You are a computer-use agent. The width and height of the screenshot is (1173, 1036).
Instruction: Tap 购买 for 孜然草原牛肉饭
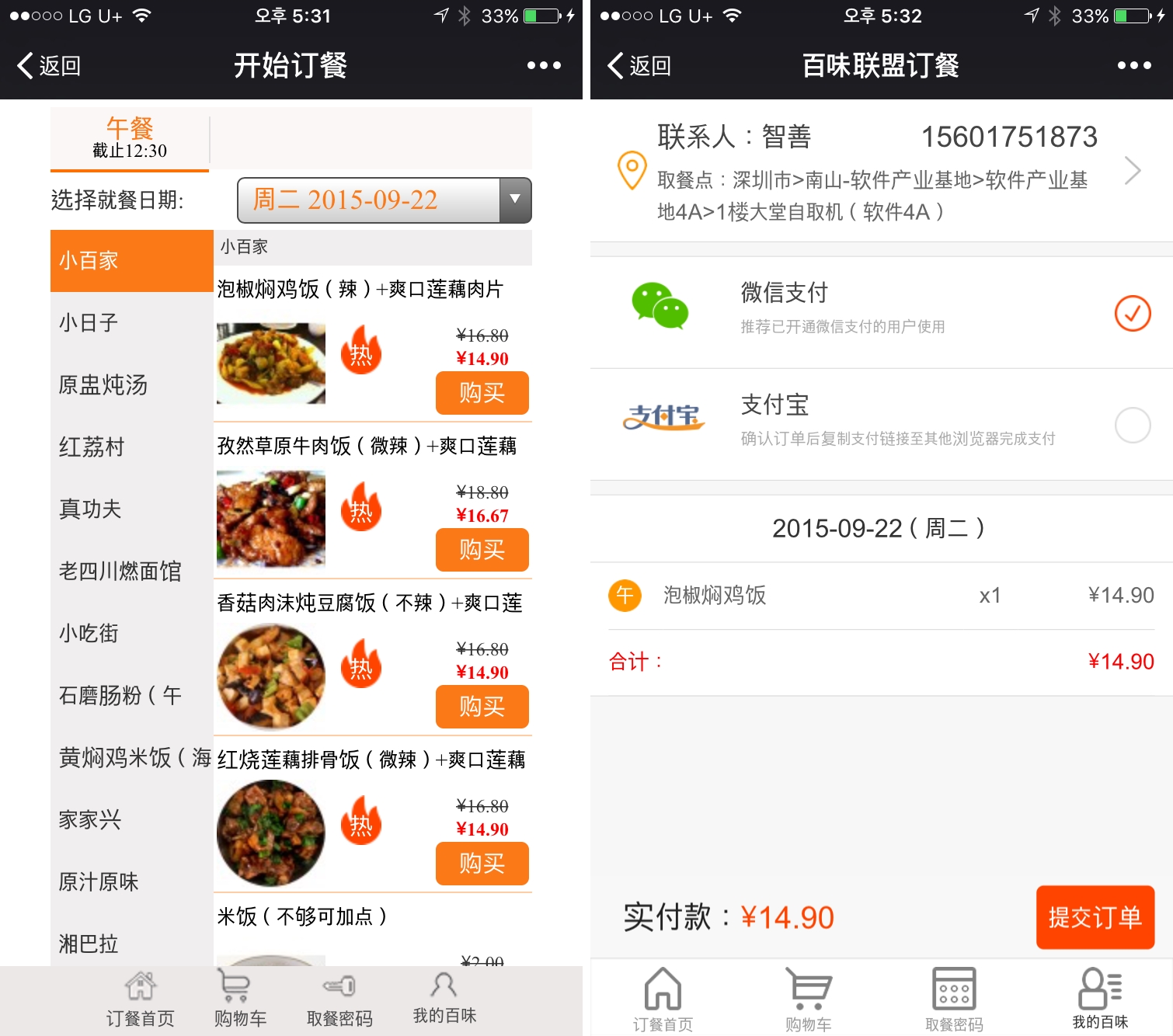tap(482, 550)
